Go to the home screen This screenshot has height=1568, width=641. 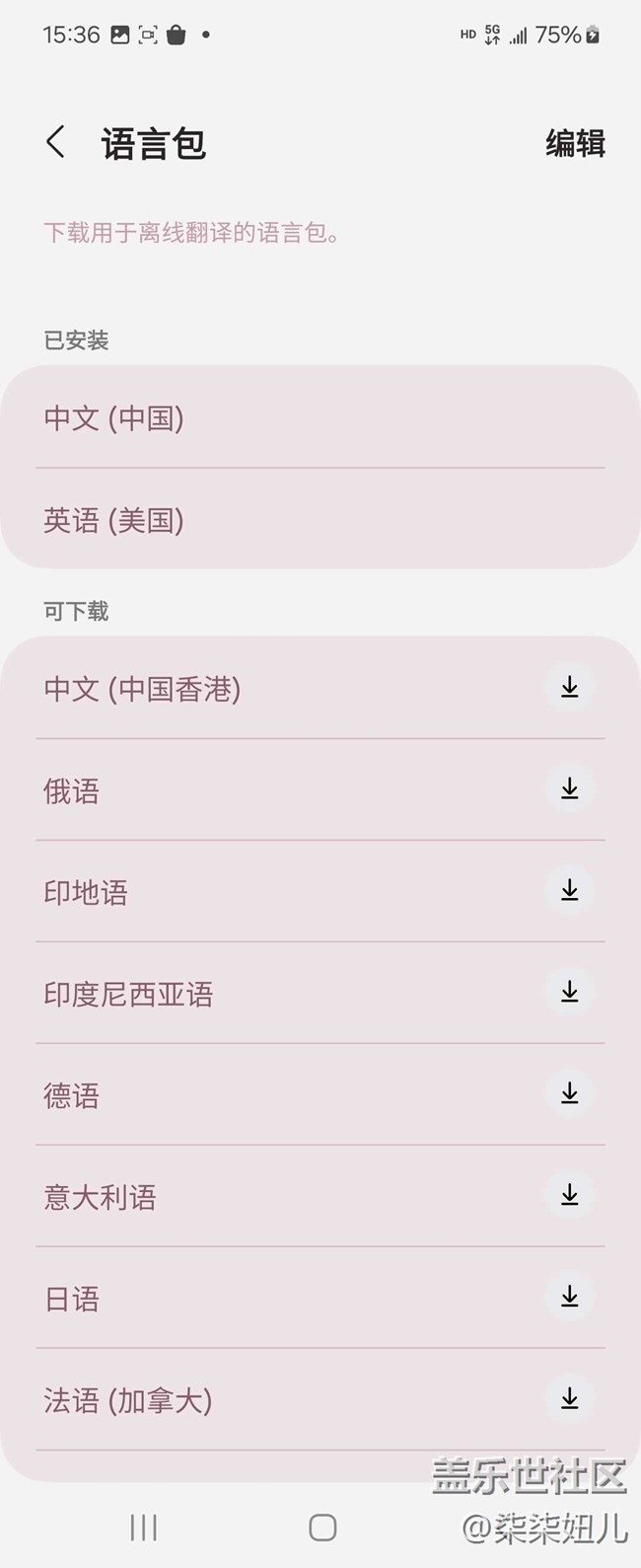322,1528
